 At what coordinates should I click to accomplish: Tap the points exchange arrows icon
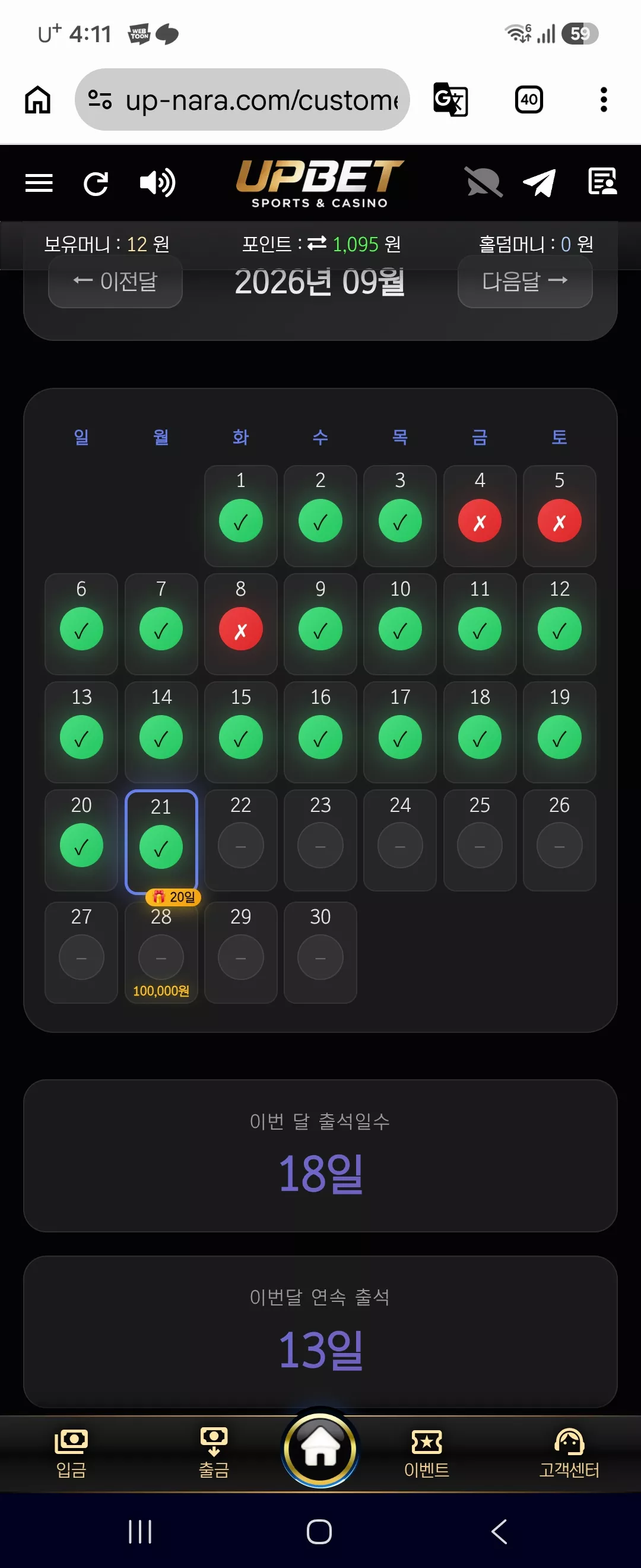tap(317, 244)
